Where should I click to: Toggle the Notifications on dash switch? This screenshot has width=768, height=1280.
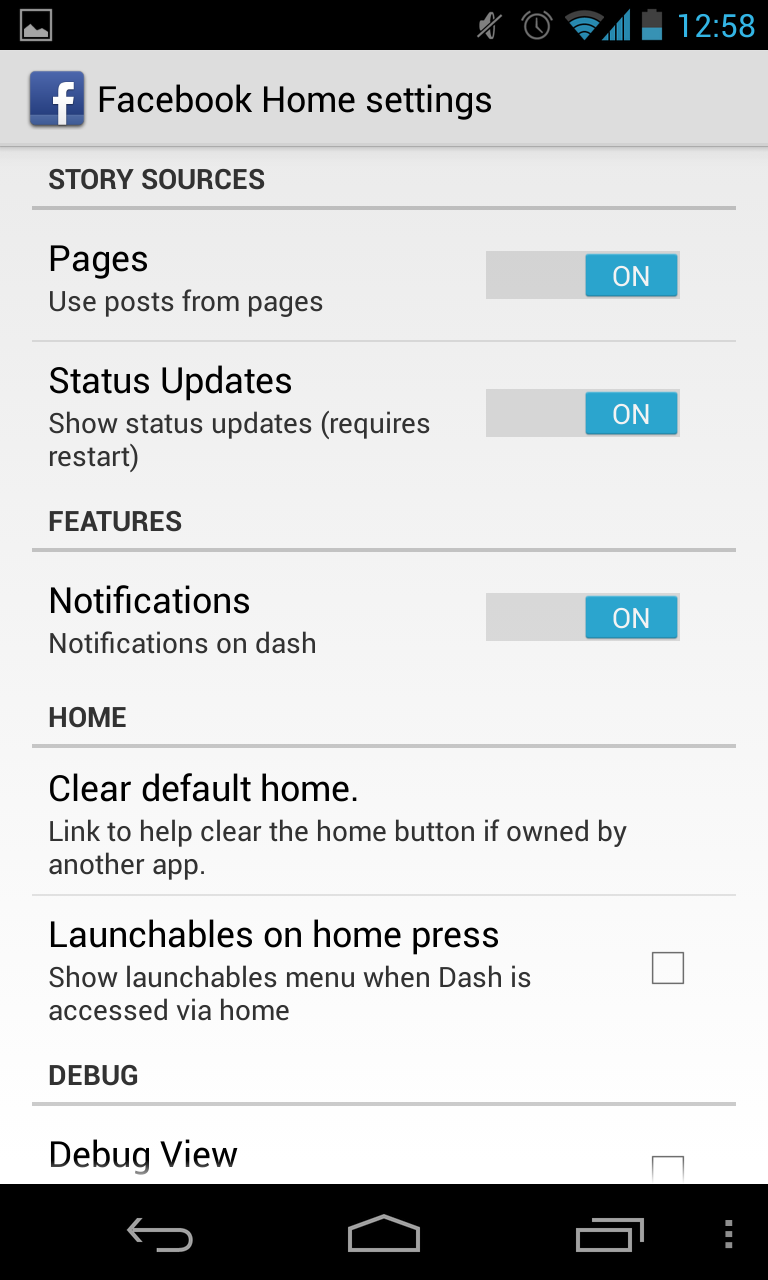point(582,618)
